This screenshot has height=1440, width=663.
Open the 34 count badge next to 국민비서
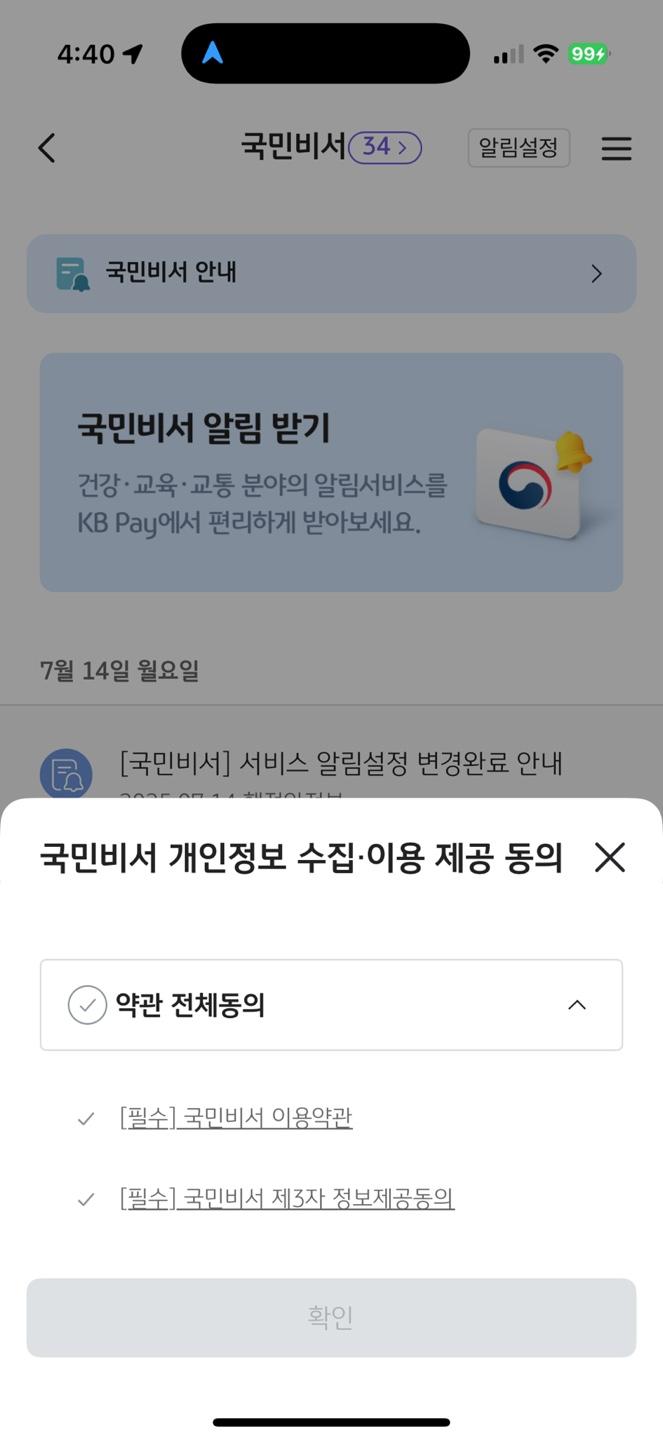[x=385, y=148]
